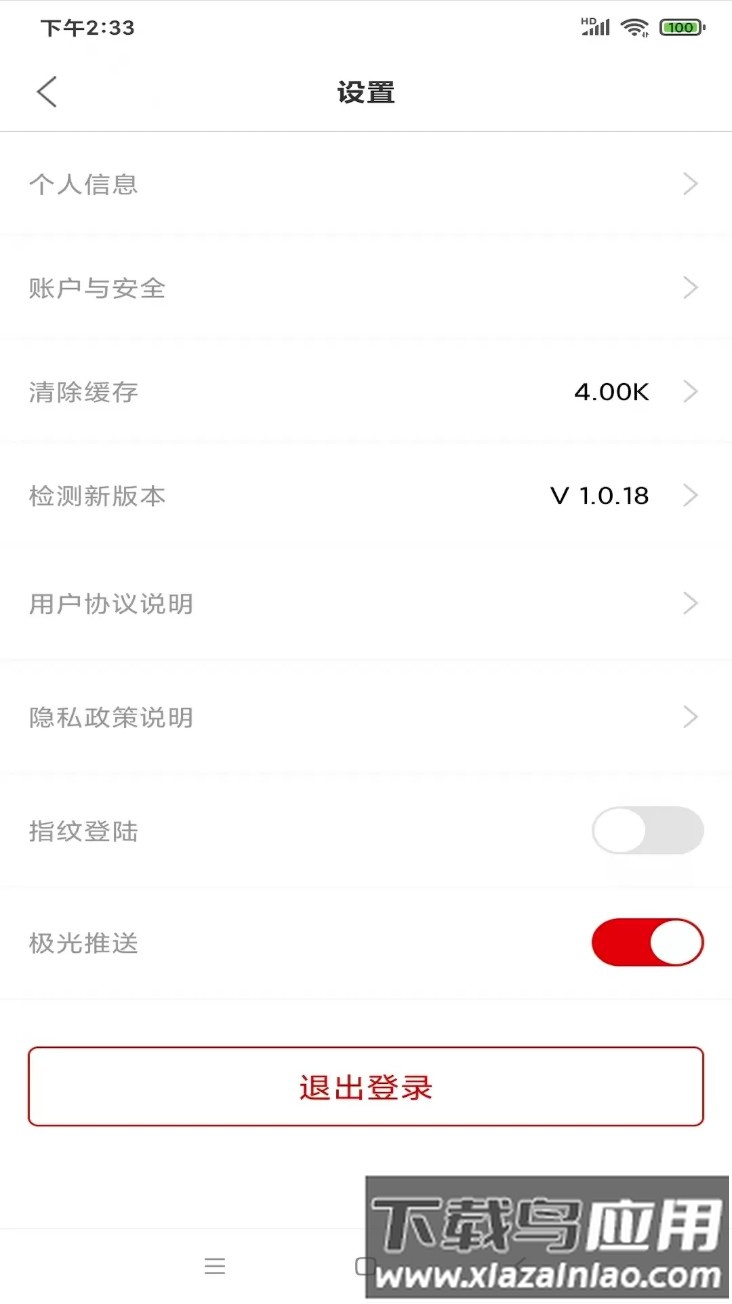732x1304 pixels.
Task: Select the 账户与安全 menu entry
Action: coord(366,288)
